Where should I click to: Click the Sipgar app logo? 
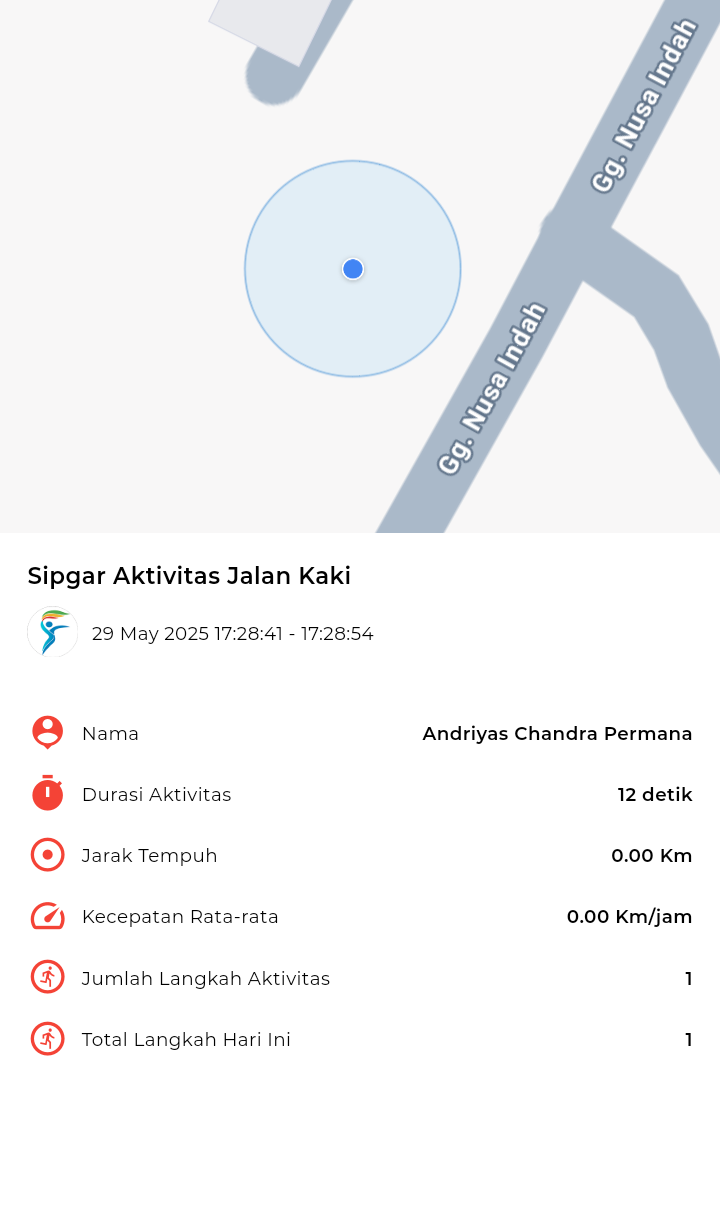[x=52, y=632]
